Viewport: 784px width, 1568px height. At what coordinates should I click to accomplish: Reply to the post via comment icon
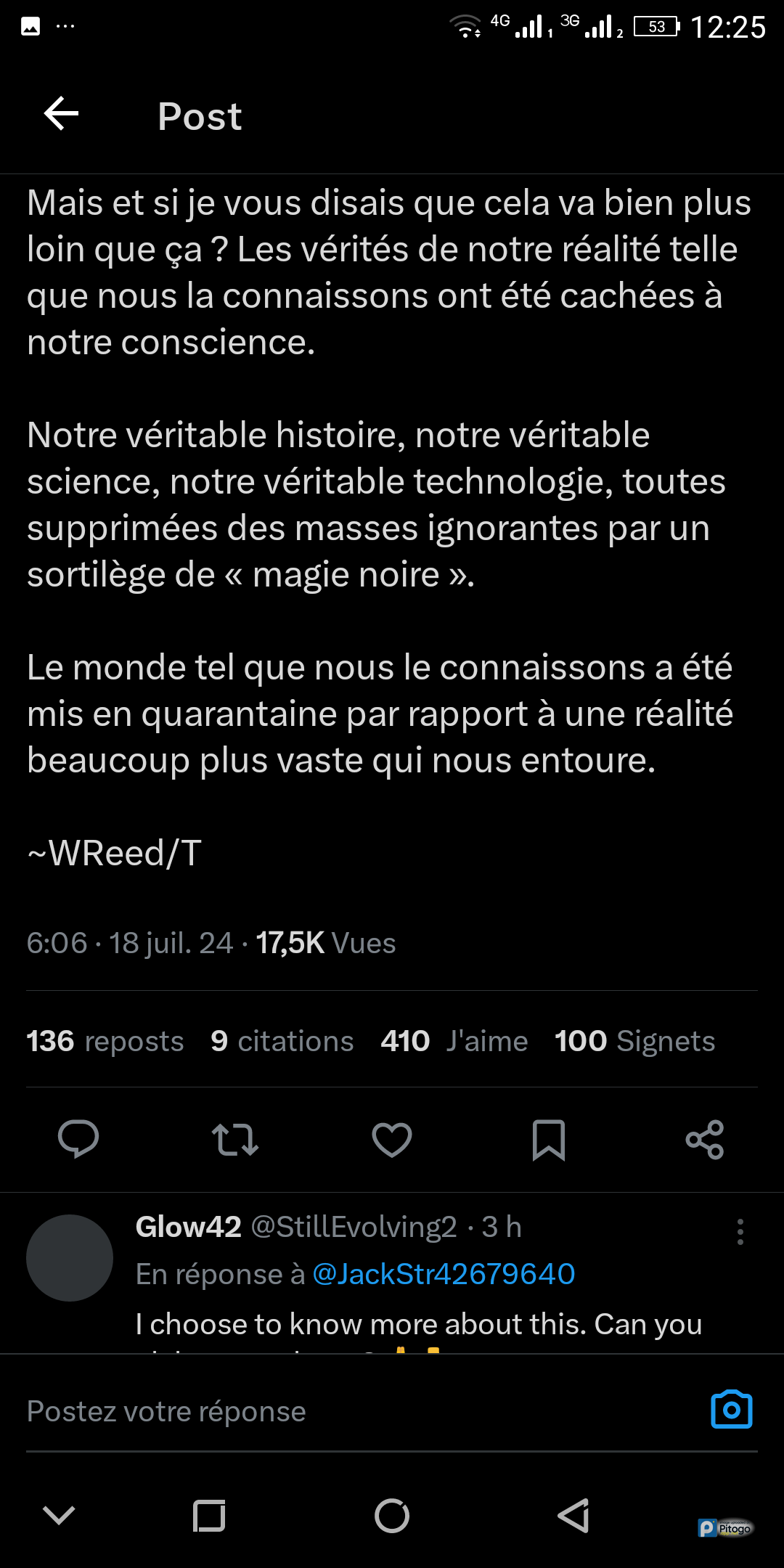[78, 1138]
